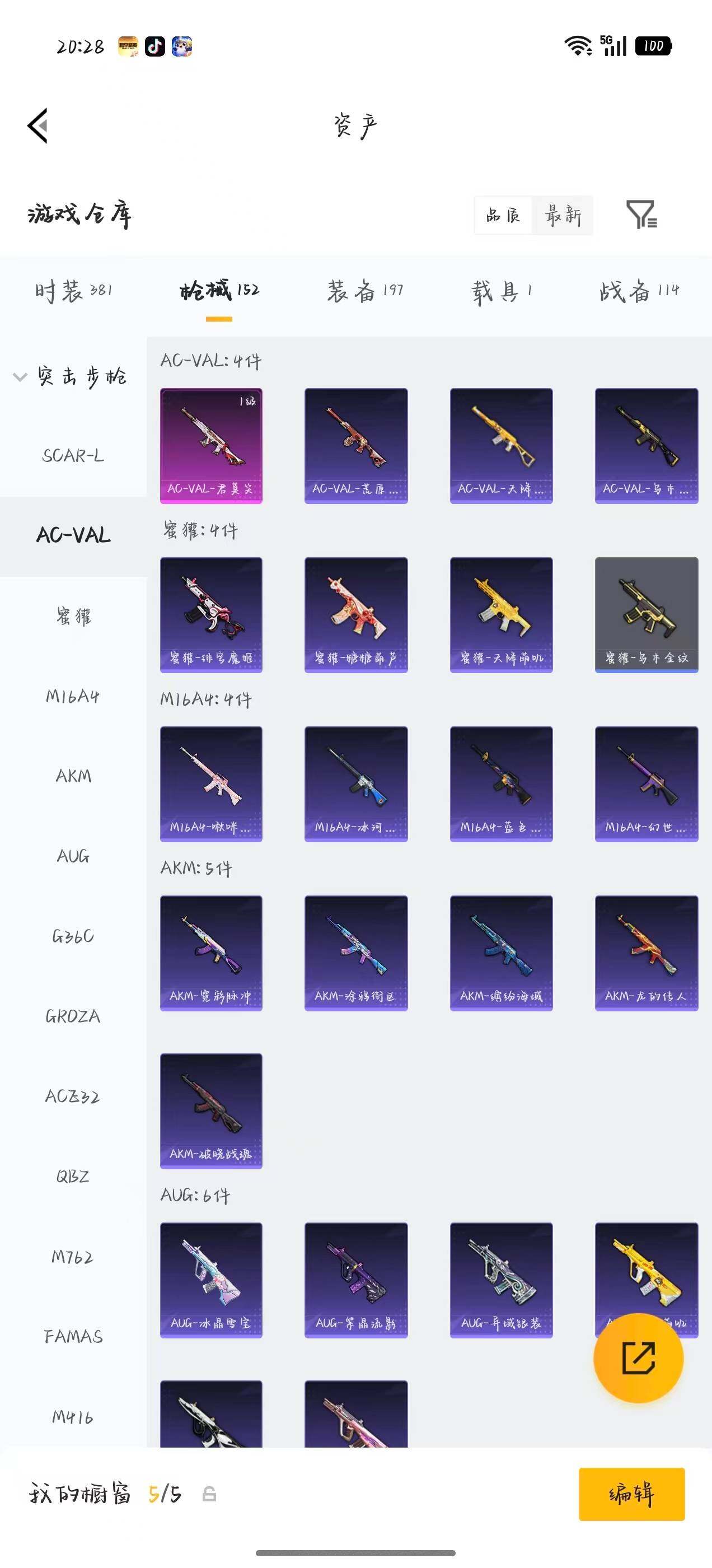Select FAMAS in the side list
The image size is (712, 1568).
click(x=73, y=1337)
